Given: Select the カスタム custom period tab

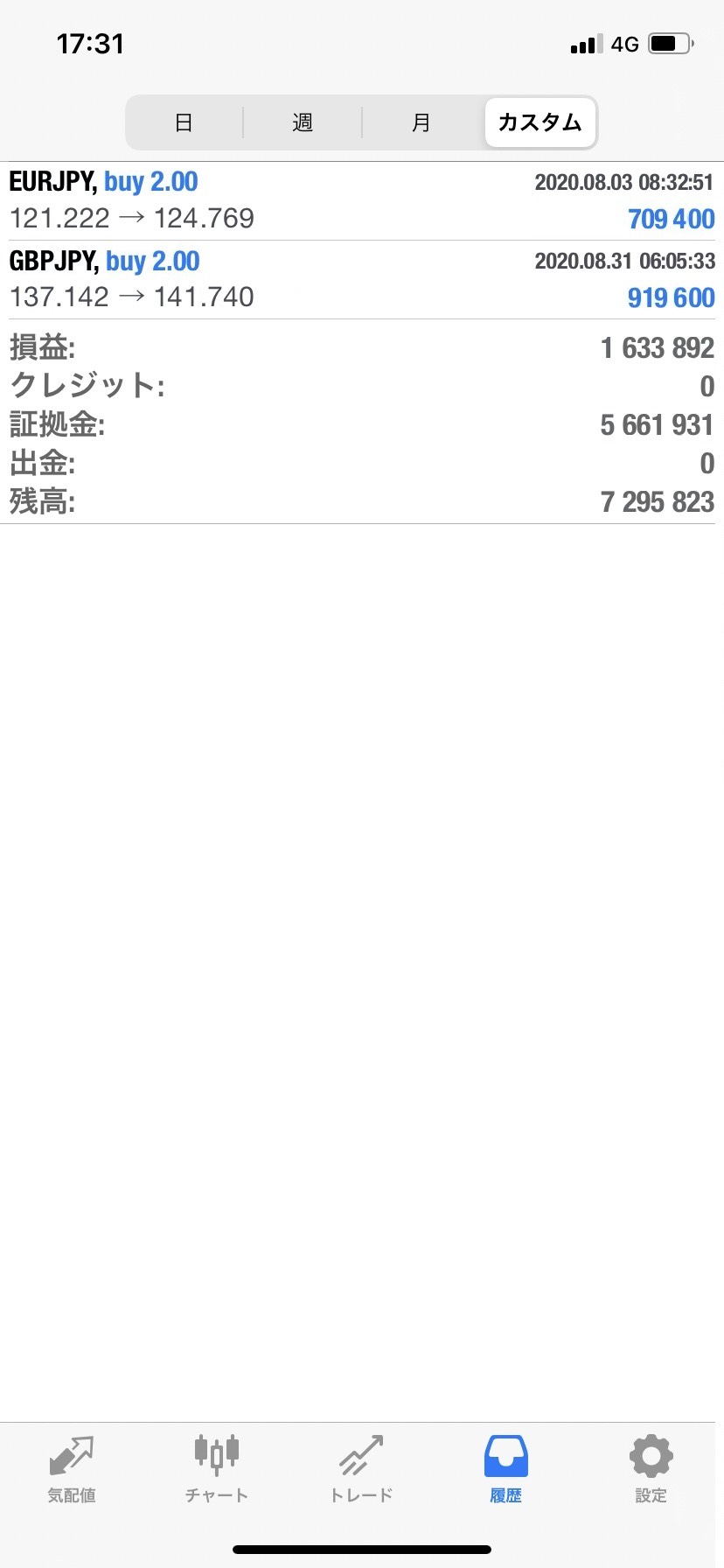Looking at the screenshot, I should click(x=540, y=122).
